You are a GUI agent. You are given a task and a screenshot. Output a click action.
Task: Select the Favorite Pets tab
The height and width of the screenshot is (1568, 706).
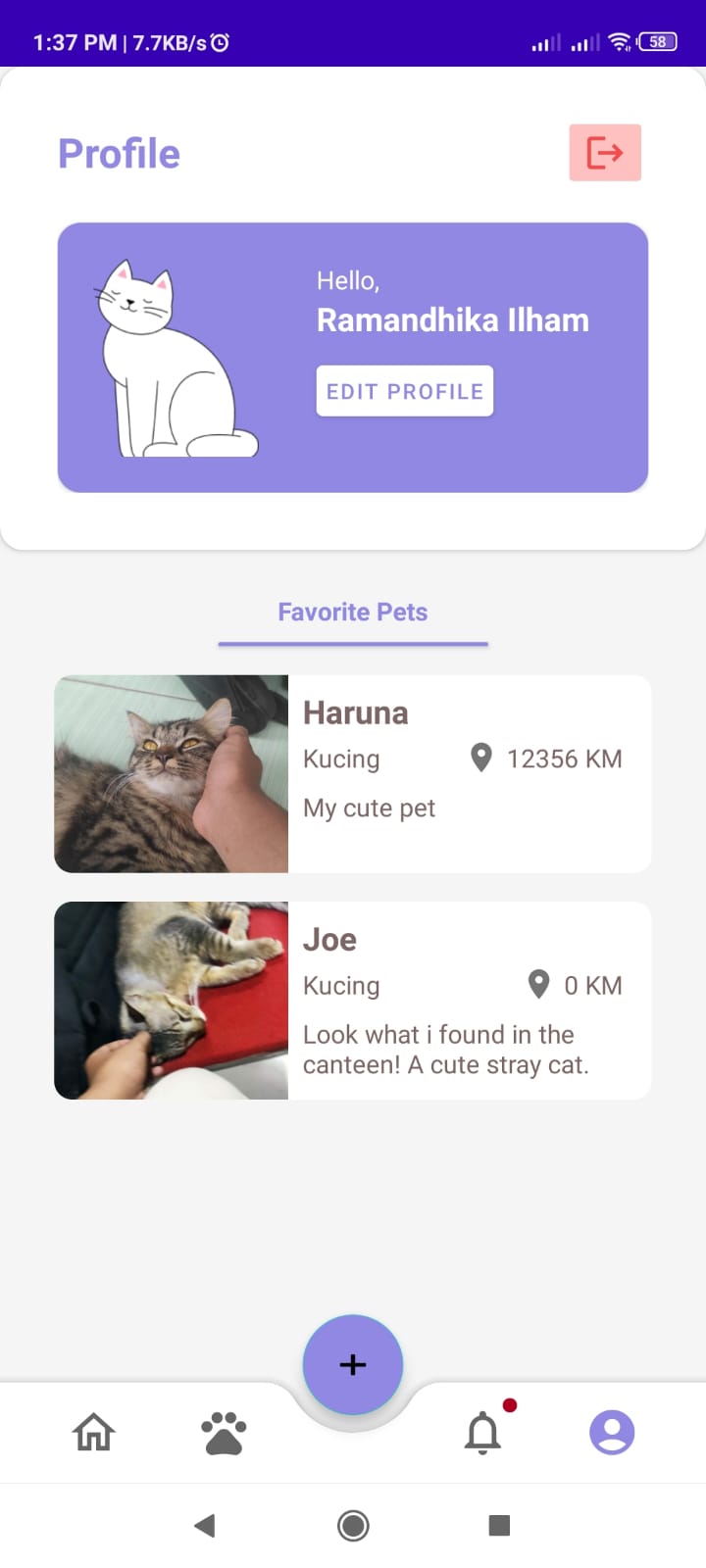click(353, 612)
